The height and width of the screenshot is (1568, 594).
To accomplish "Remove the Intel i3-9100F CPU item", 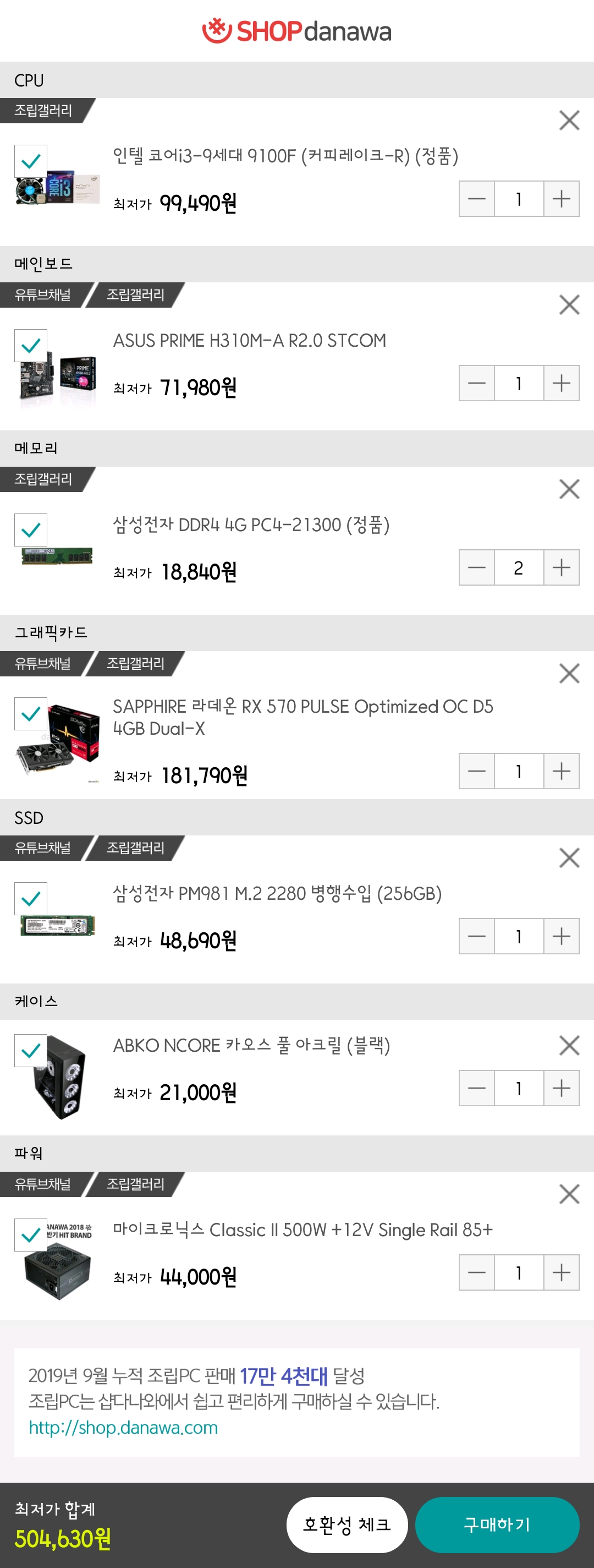I will 569,121.
